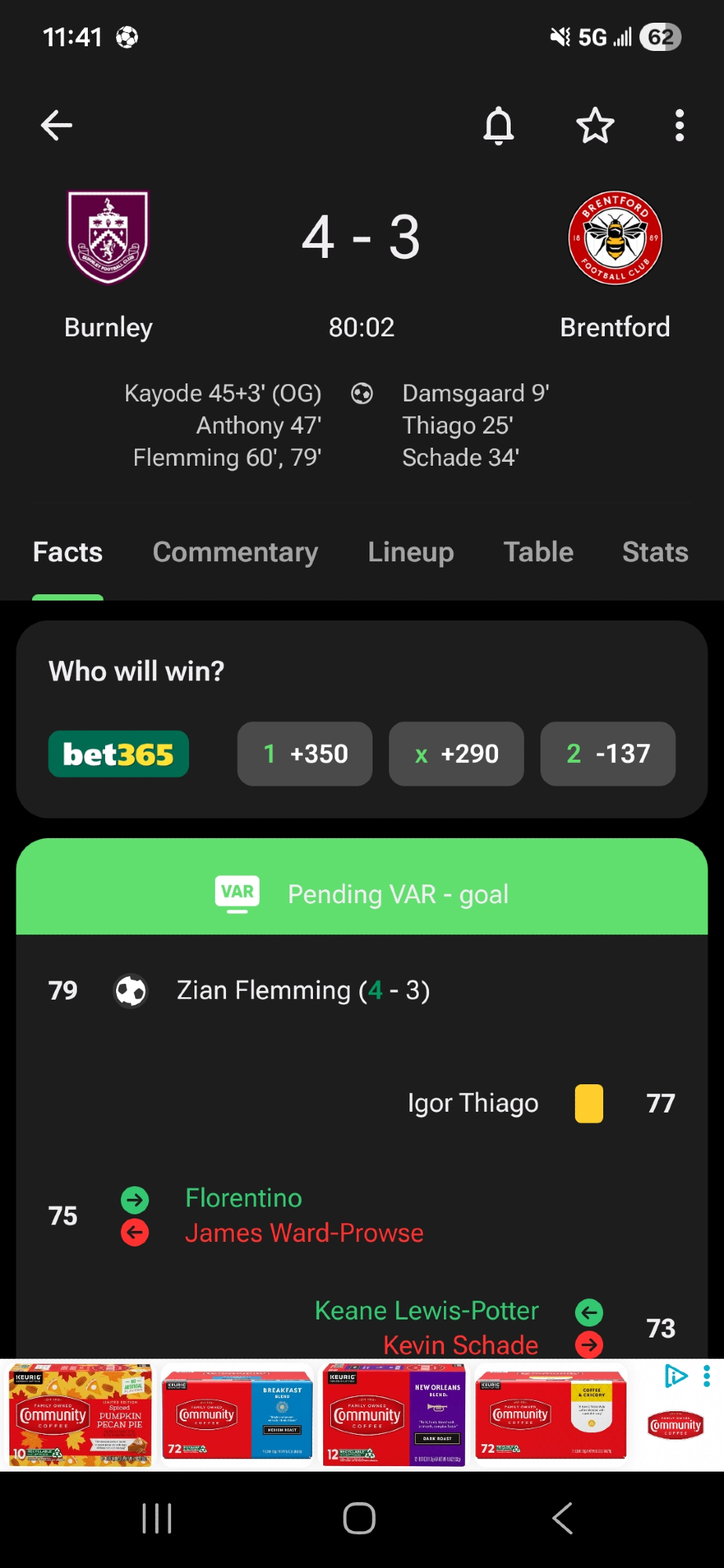Go back using the arrow
Screen dimensions: 724x1568
(x=56, y=125)
